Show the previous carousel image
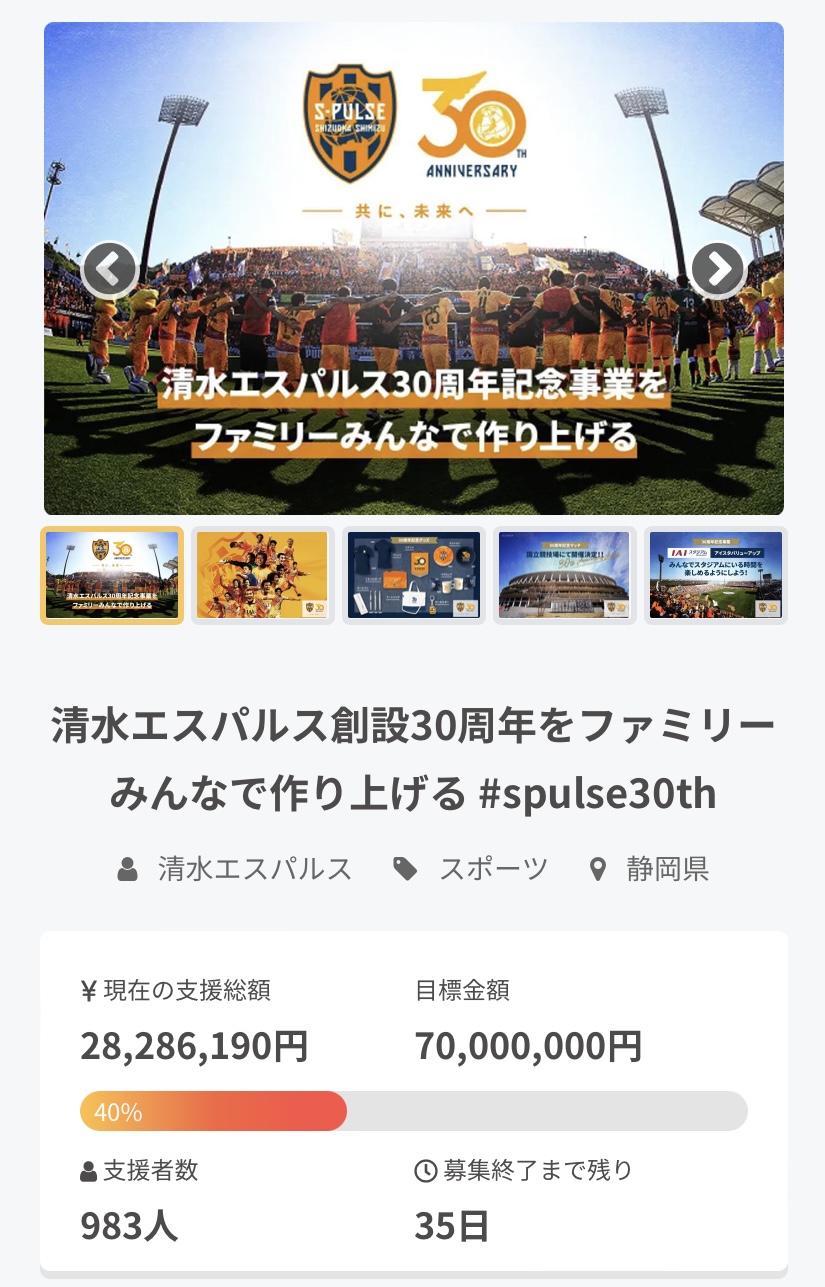 point(109,269)
